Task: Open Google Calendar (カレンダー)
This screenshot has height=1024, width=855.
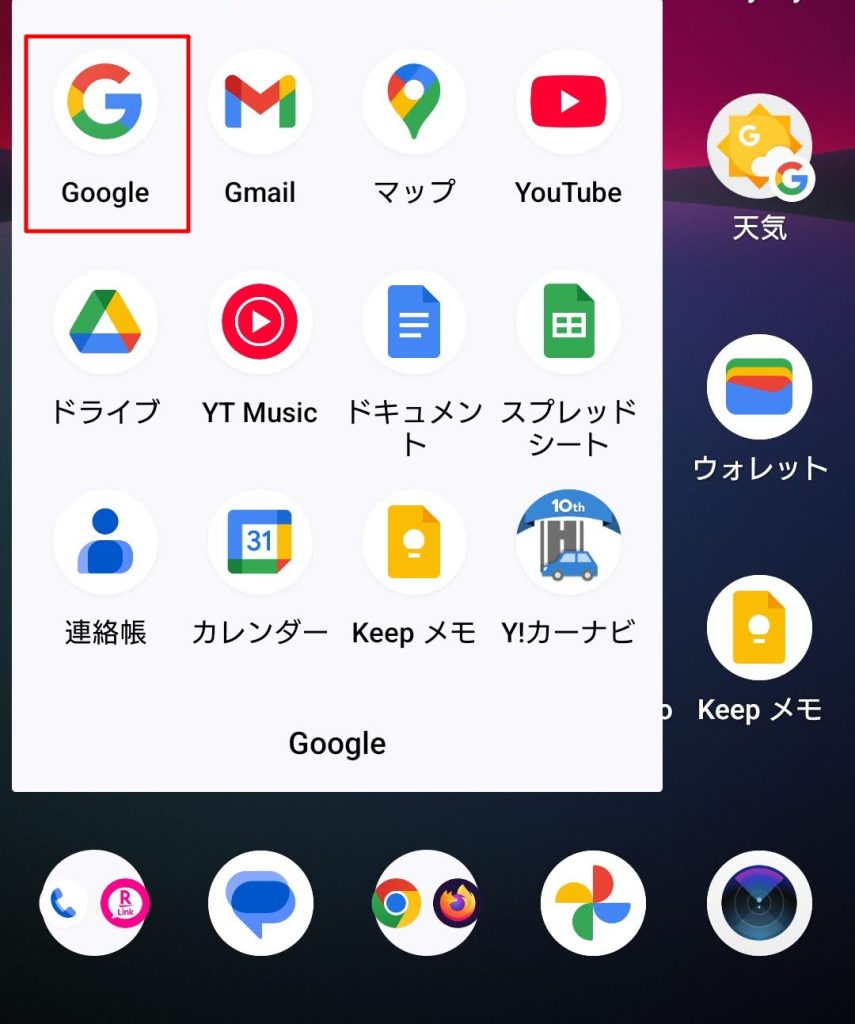Action: [260, 542]
